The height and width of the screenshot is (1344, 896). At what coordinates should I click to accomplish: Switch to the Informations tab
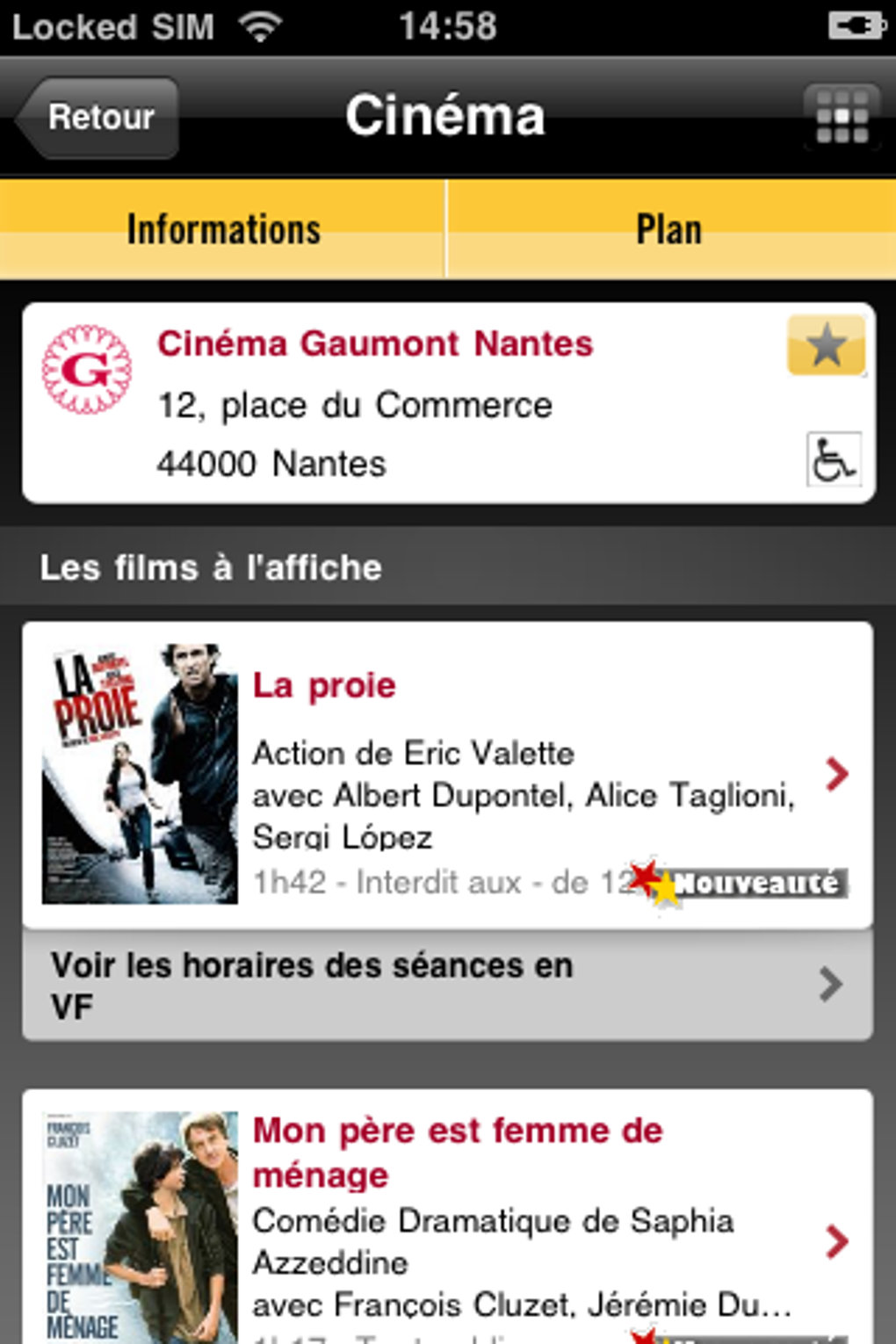point(223,230)
